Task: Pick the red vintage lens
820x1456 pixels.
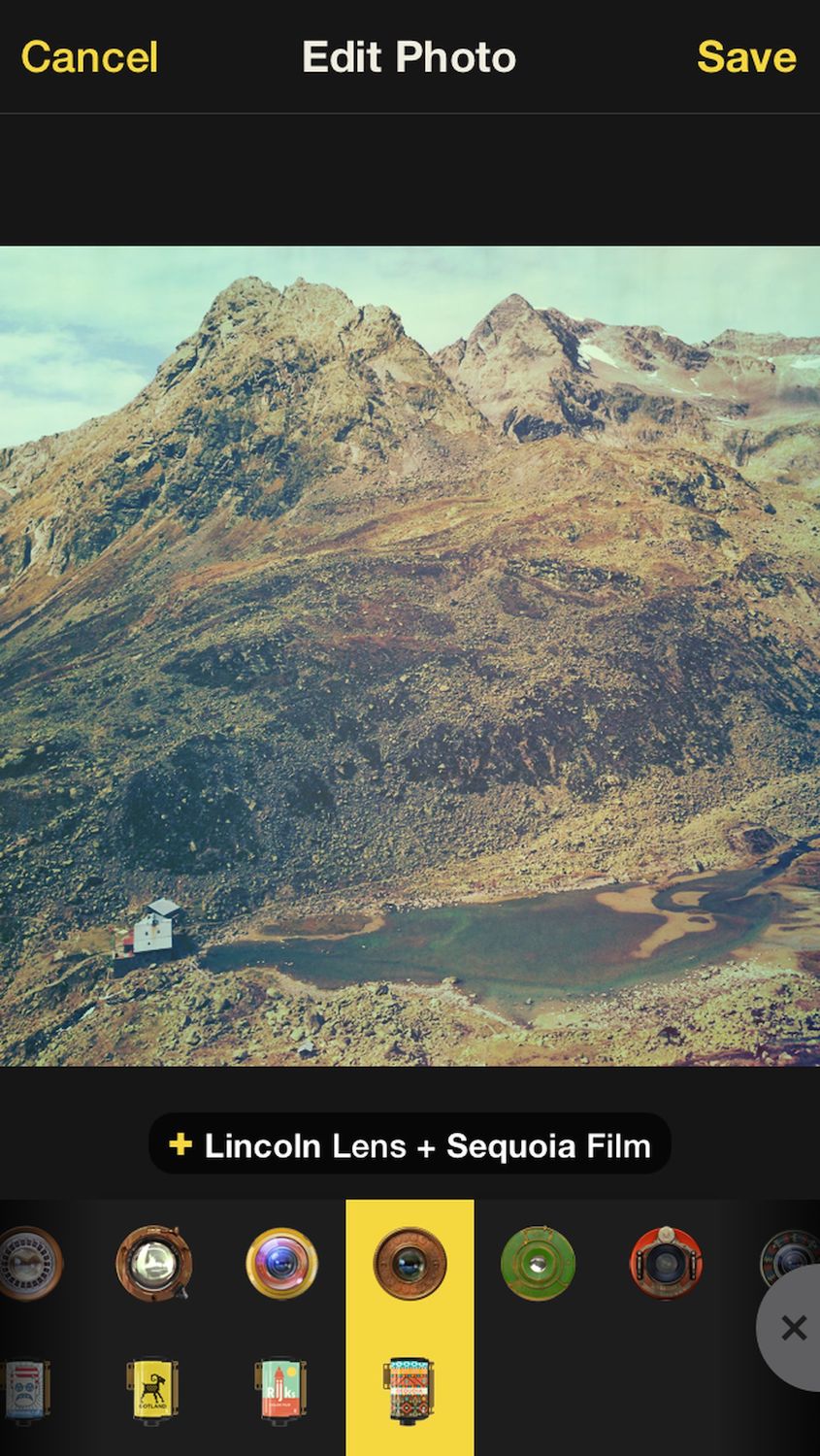Action: tap(666, 1263)
